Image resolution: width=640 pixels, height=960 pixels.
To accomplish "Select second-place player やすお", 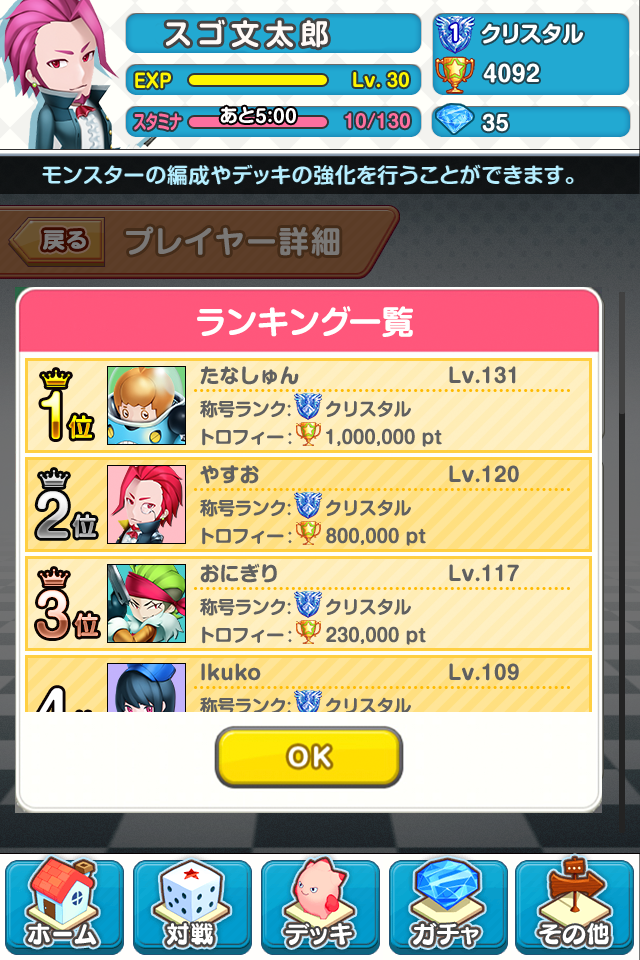I will (308, 504).
